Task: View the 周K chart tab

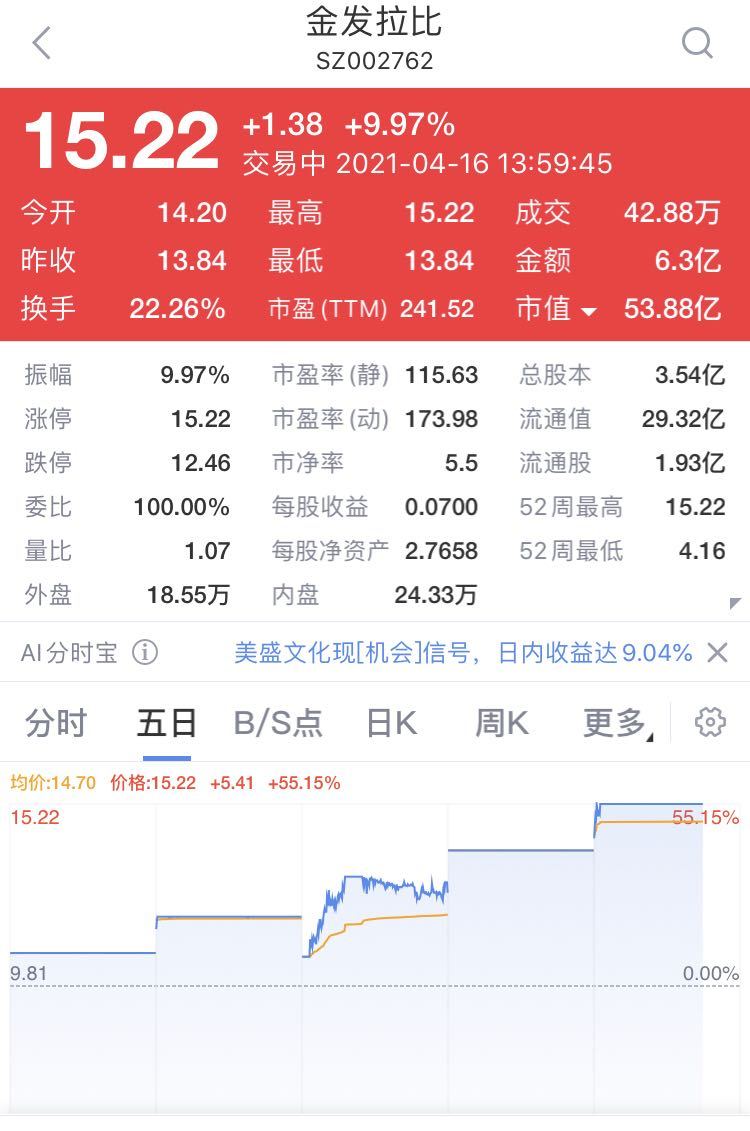Action: (501, 722)
